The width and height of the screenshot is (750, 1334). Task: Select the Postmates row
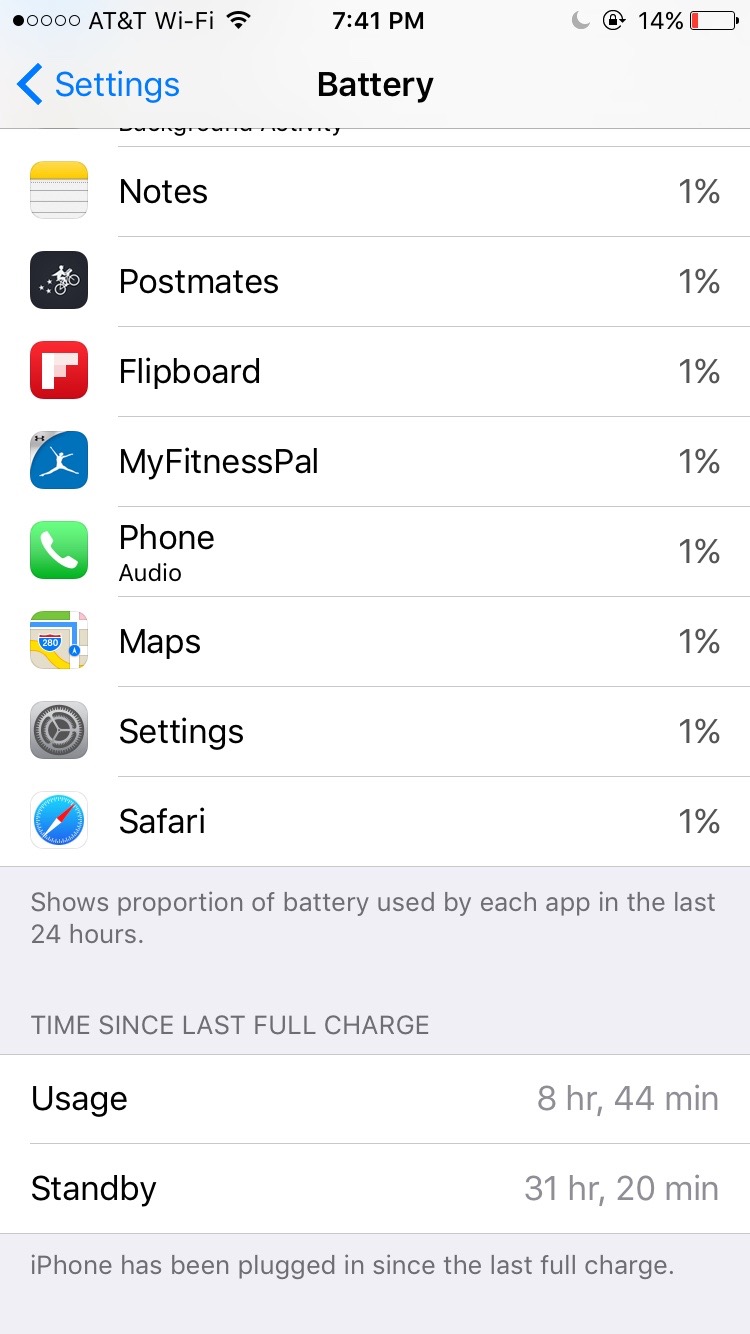pos(375,282)
